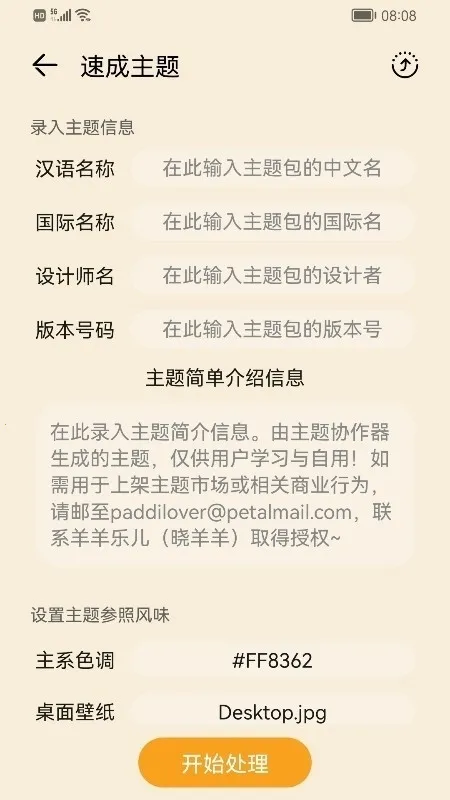Change the 主系色调 value #FF8362
This screenshot has height=800, width=450.
272,661
